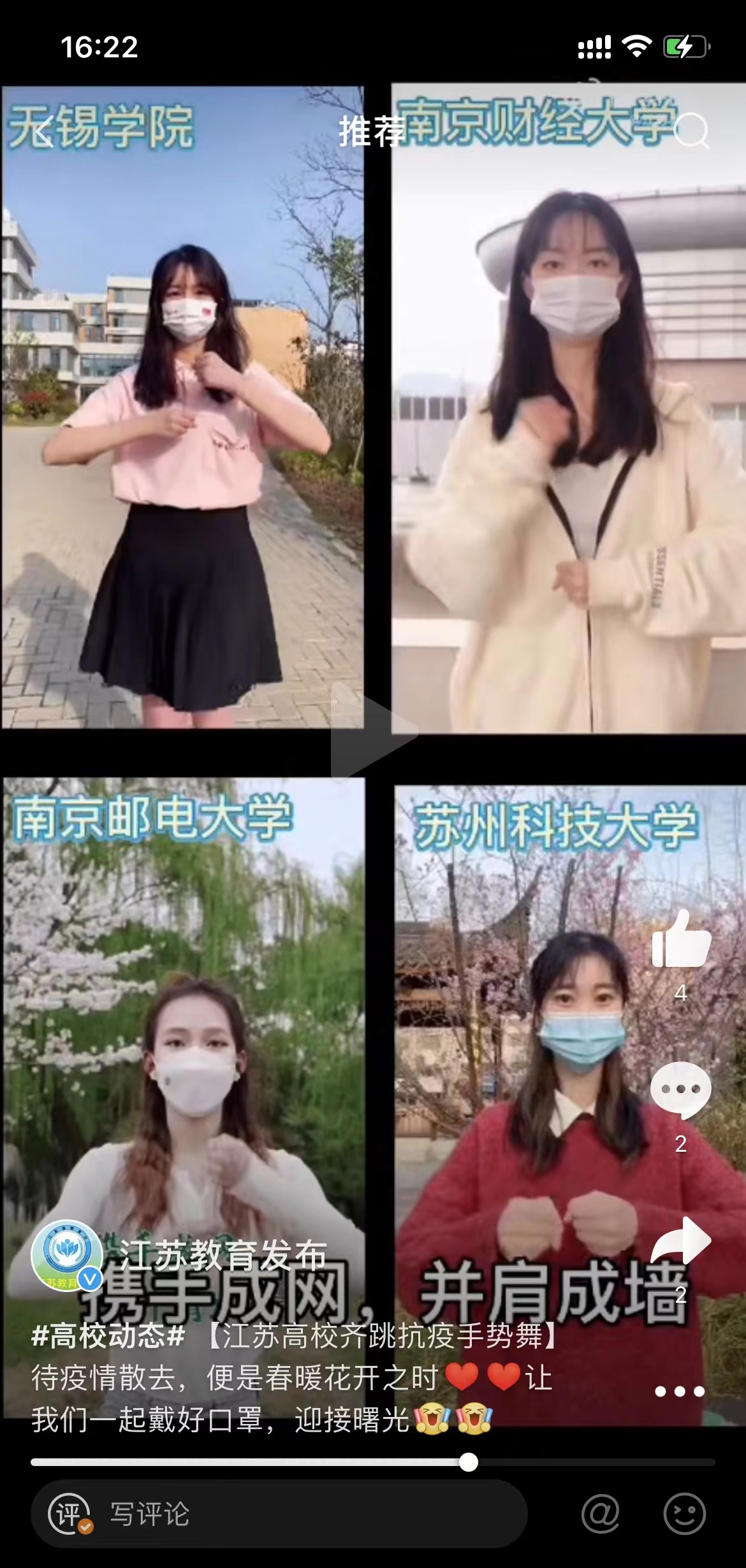The width and height of the screenshot is (746, 1568).
Task: Open the comments bubble
Action: 680,1090
